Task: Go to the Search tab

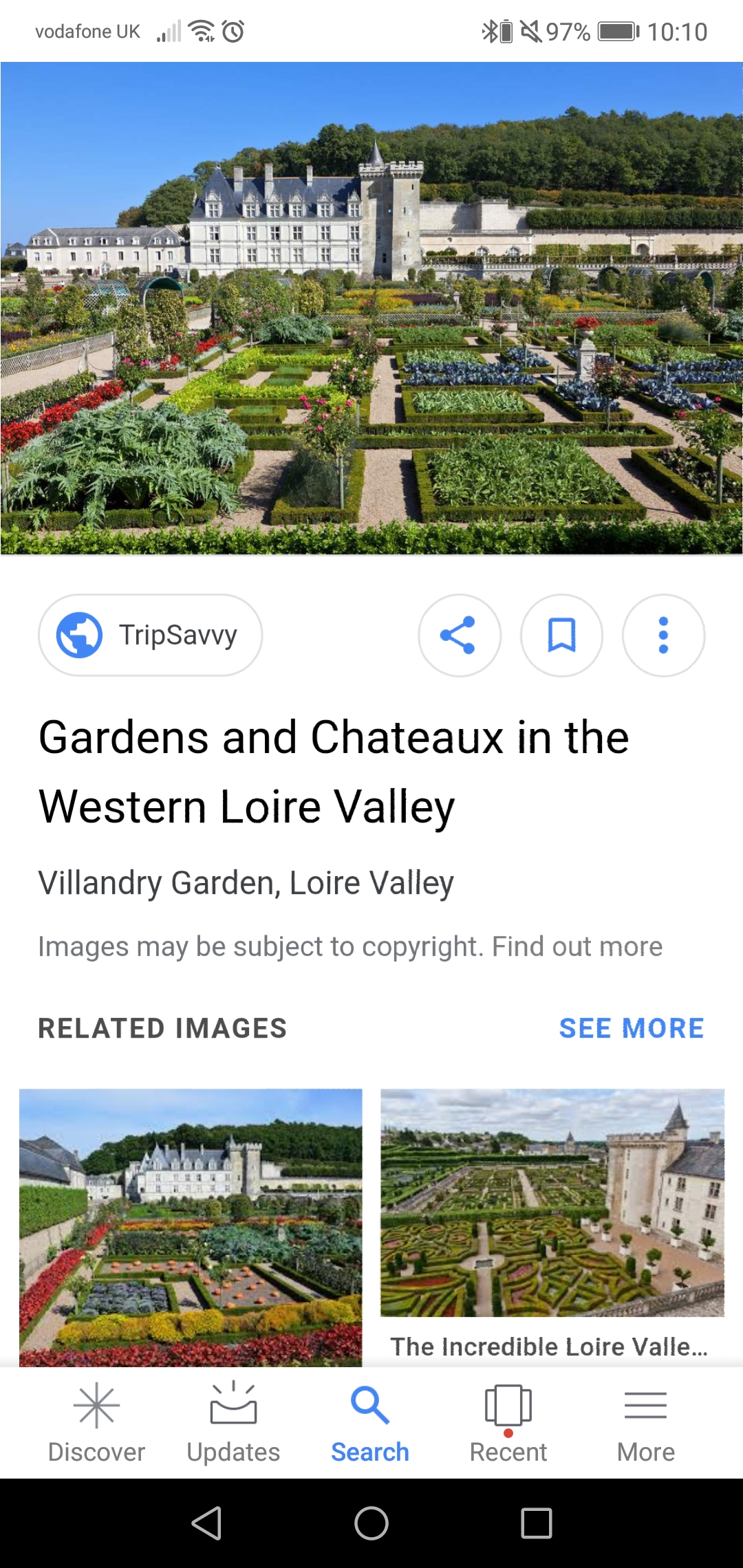Action: coord(370,1422)
